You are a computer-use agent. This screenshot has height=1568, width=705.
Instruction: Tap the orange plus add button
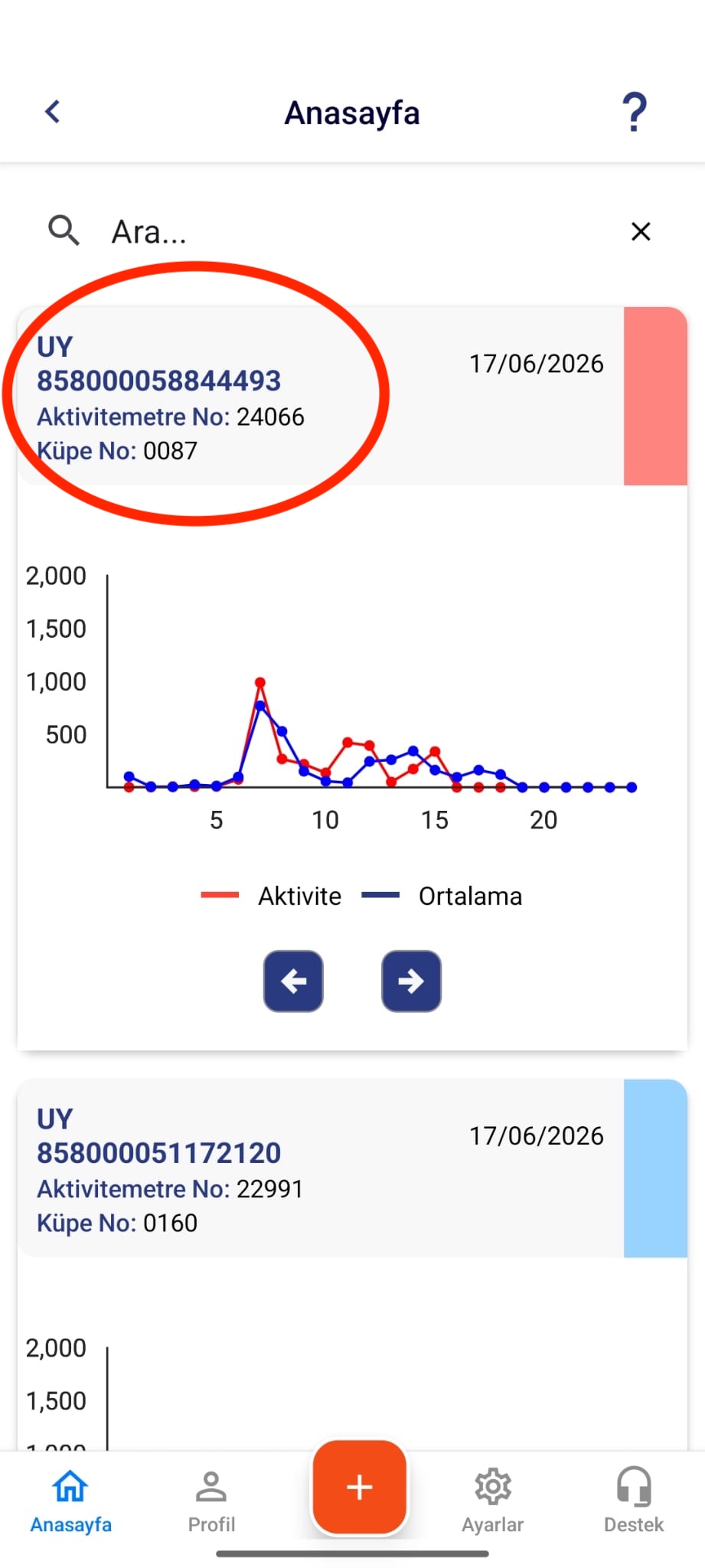point(359,1488)
